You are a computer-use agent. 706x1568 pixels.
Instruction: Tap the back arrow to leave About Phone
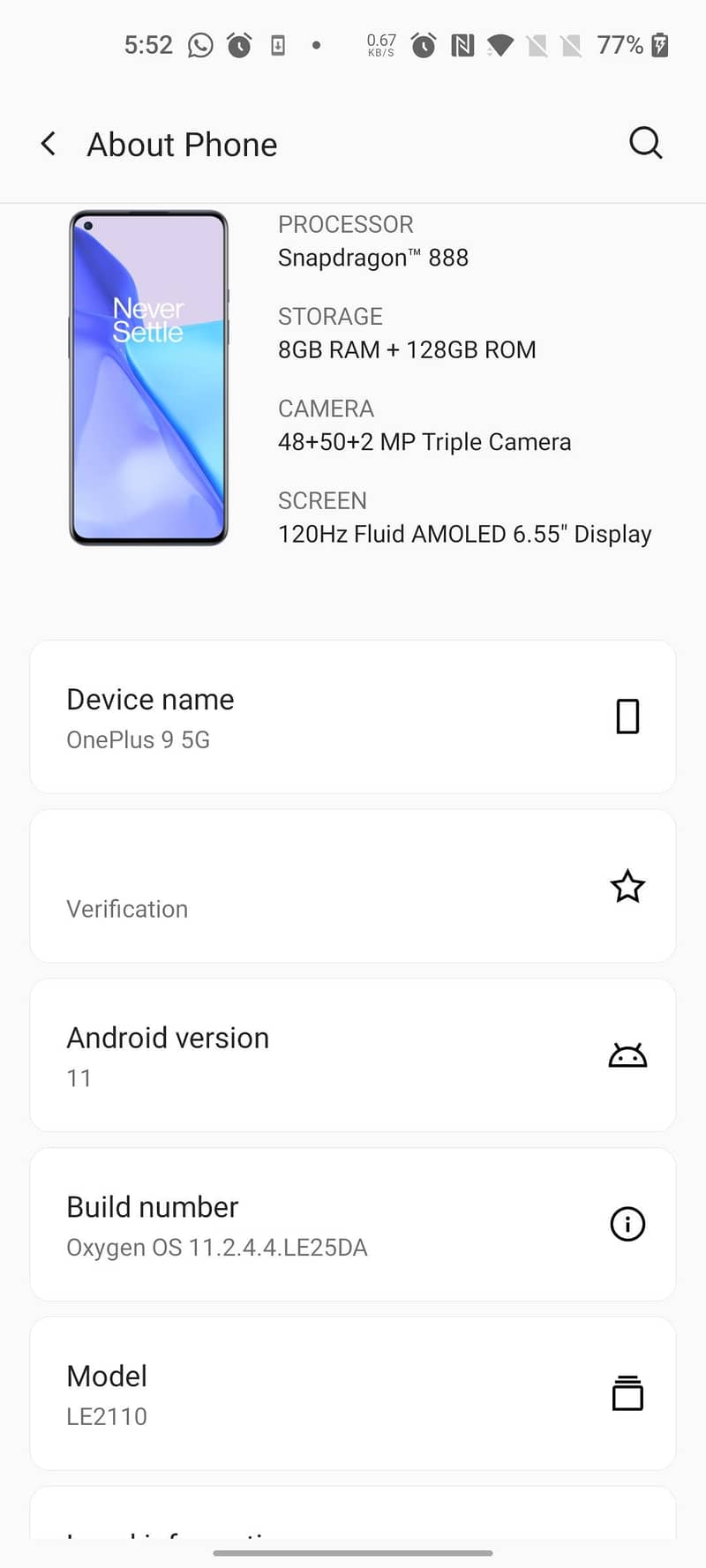49,144
